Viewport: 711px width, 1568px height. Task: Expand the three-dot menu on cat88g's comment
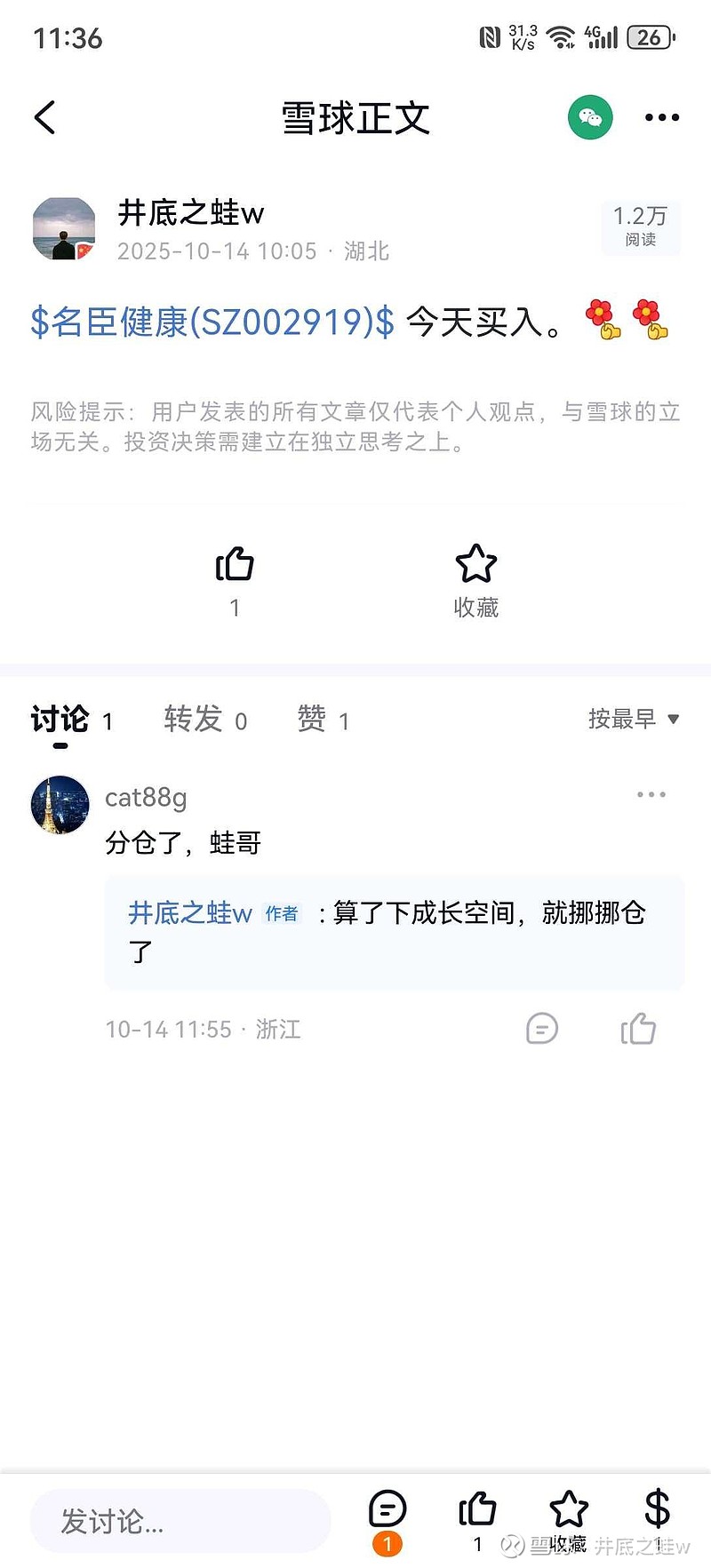click(650, 794)
